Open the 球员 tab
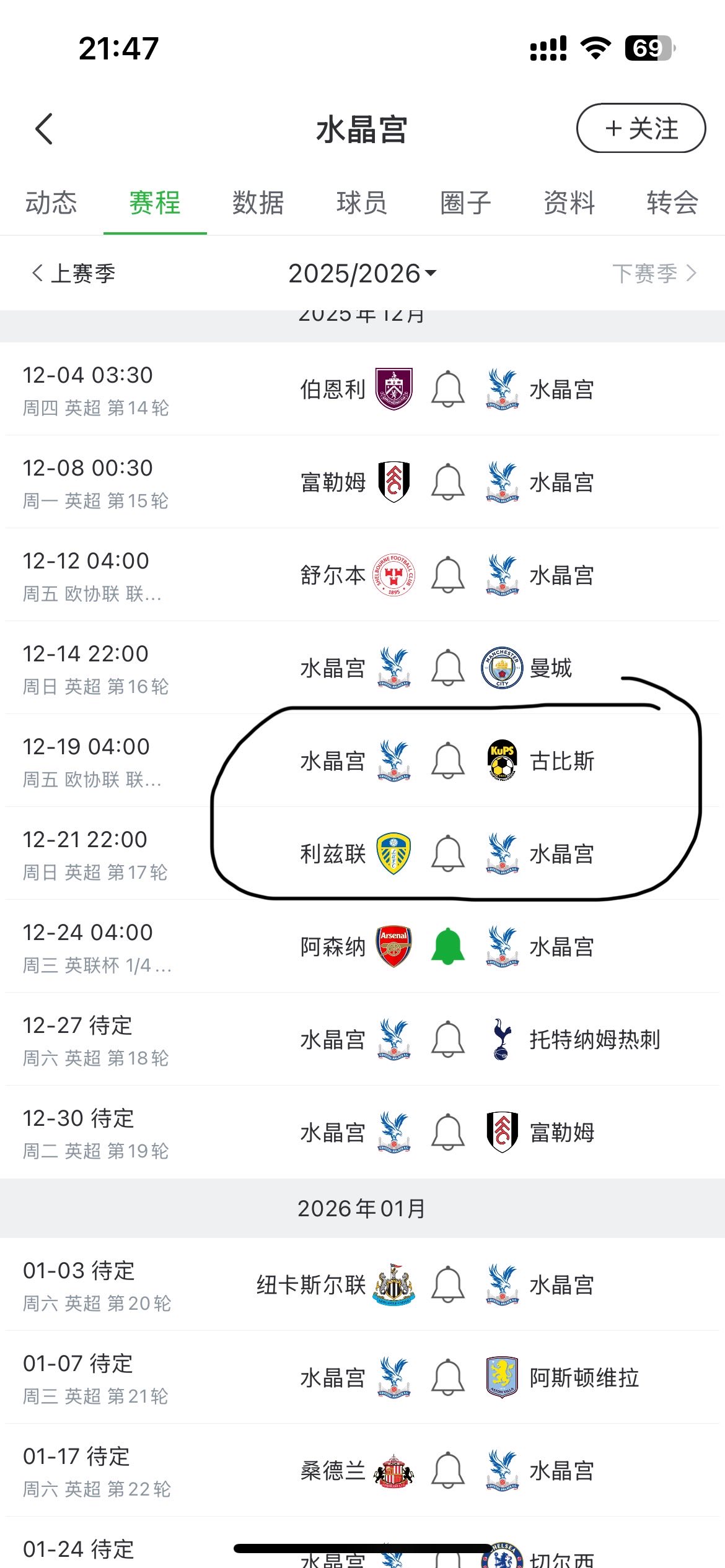The width and height of the screenshot is (725, 1568). (x=362, y=203)
